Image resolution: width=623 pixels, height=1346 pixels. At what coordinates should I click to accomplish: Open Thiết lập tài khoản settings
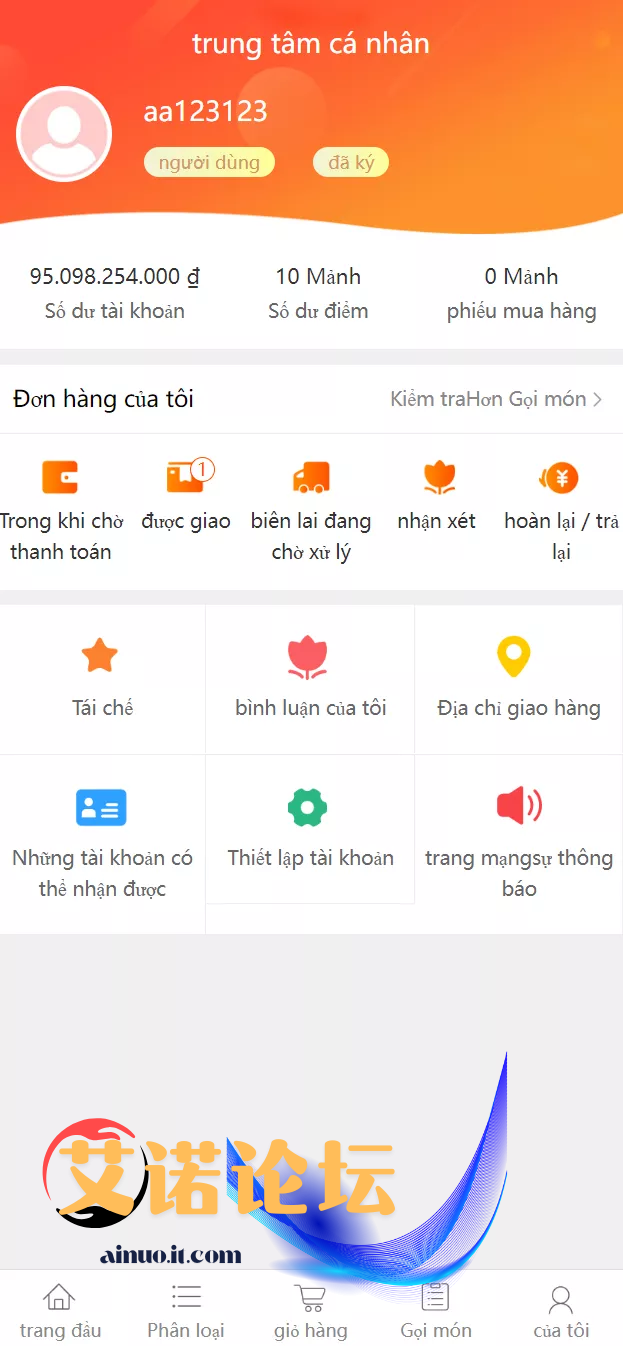[x=310, y=830]
